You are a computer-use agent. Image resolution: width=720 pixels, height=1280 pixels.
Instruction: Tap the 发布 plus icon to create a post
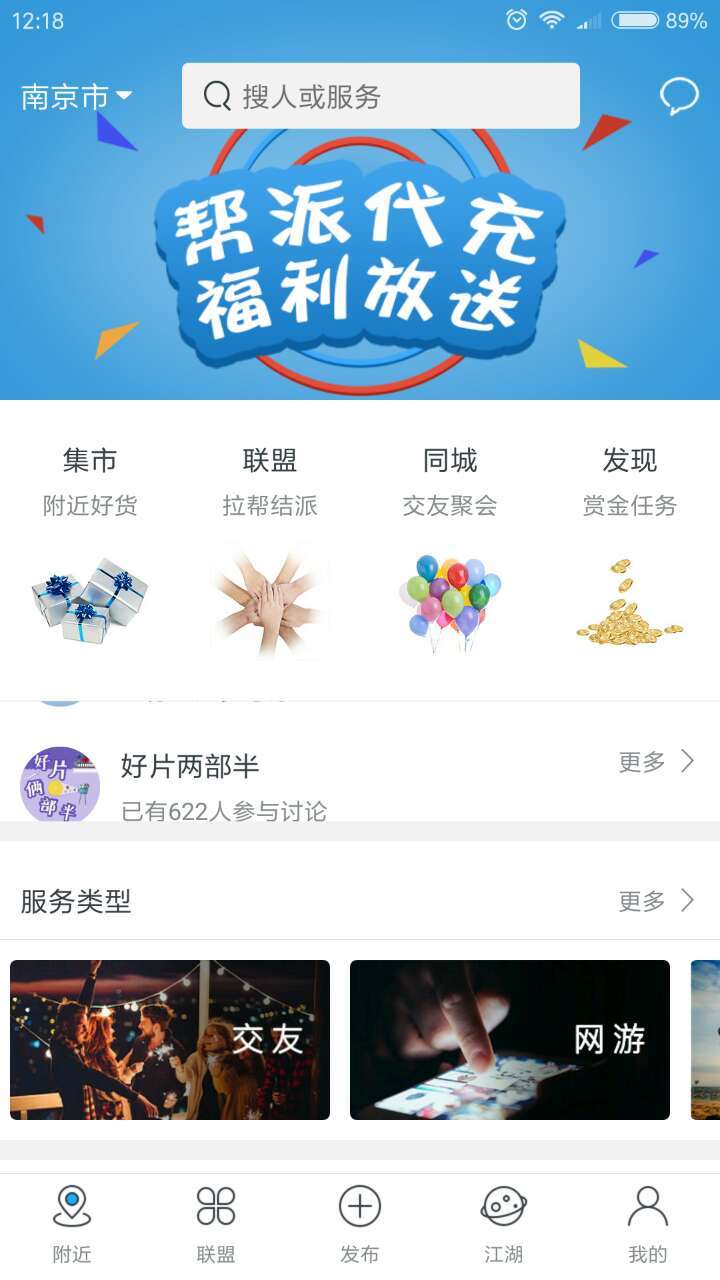pos(360,1207)
